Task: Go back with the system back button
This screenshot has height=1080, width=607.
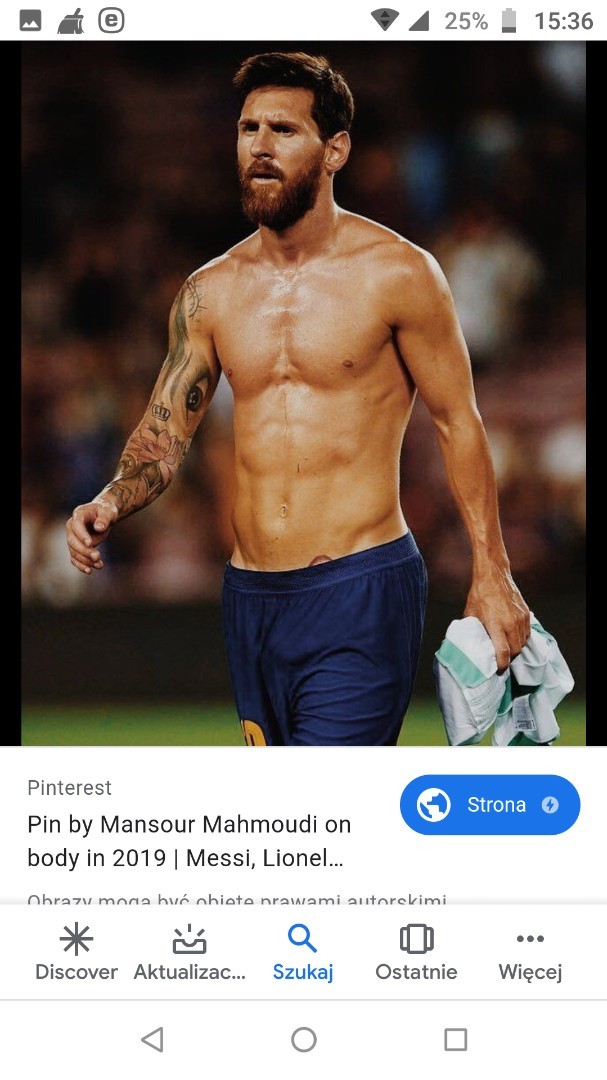Action: (x=152, y=1040)
